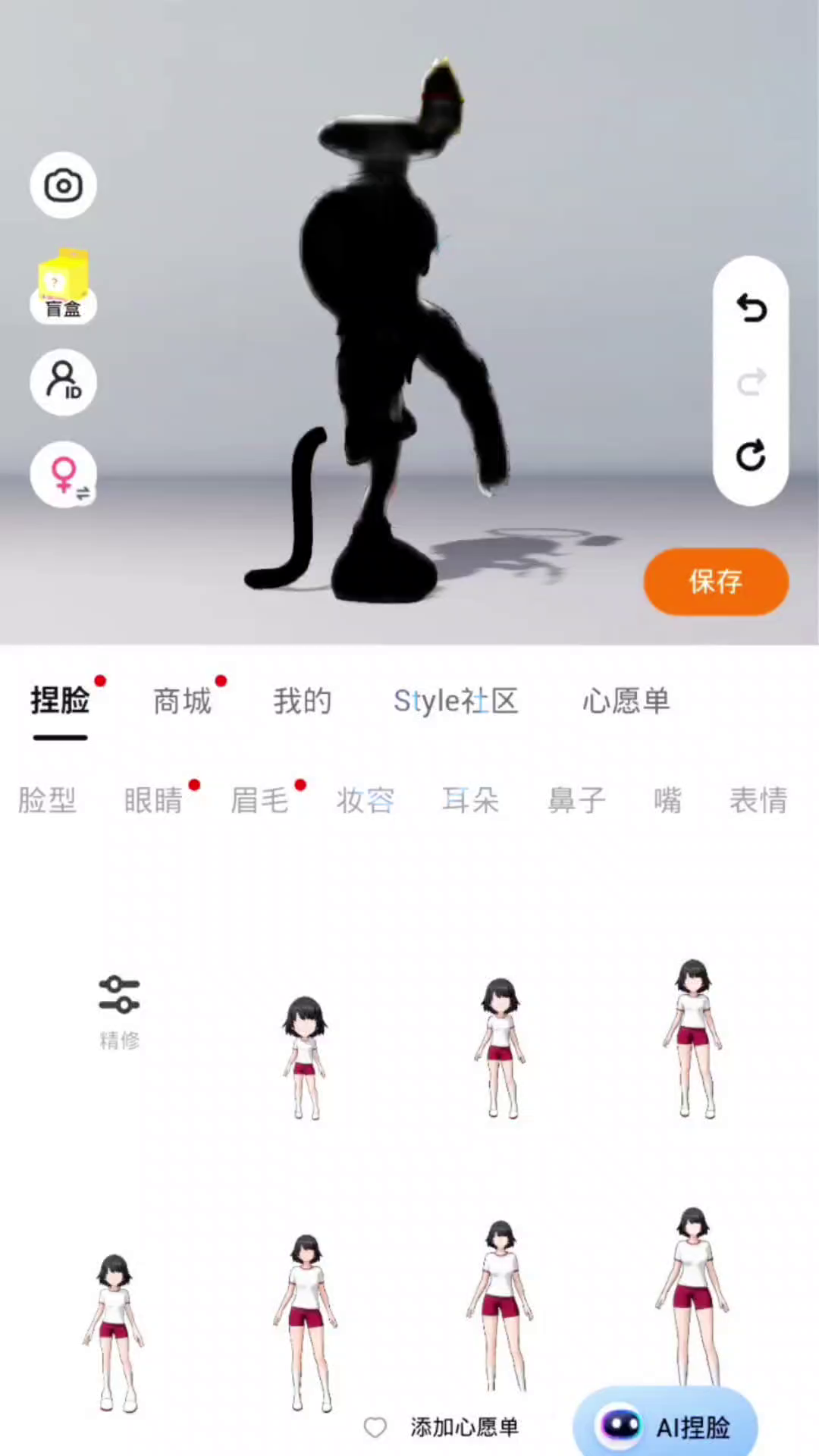The image size is (819, 1456).
Task: Open the Style社区 tab
Action: 456,701
